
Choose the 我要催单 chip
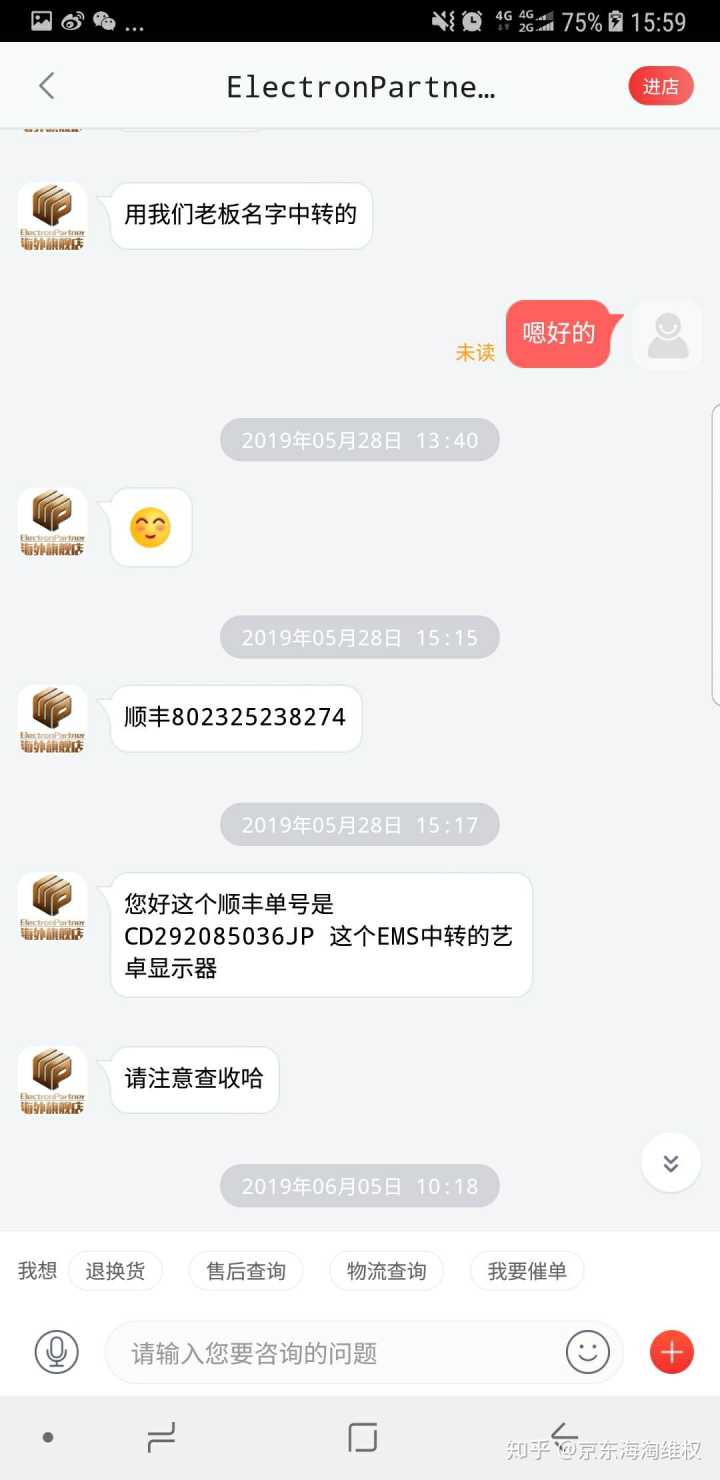click(527, 1271)
